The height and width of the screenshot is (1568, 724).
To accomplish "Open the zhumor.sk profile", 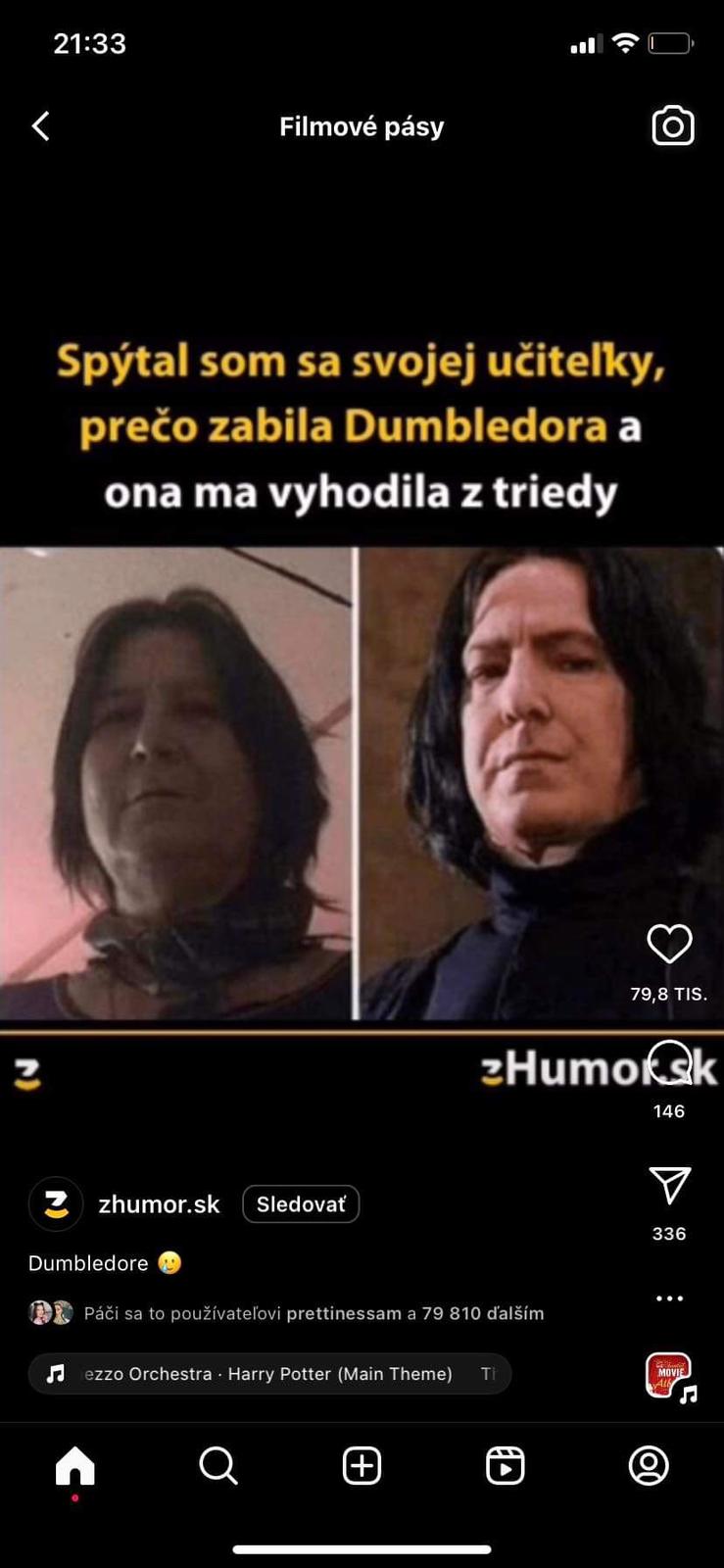I will coord(159,1204).
